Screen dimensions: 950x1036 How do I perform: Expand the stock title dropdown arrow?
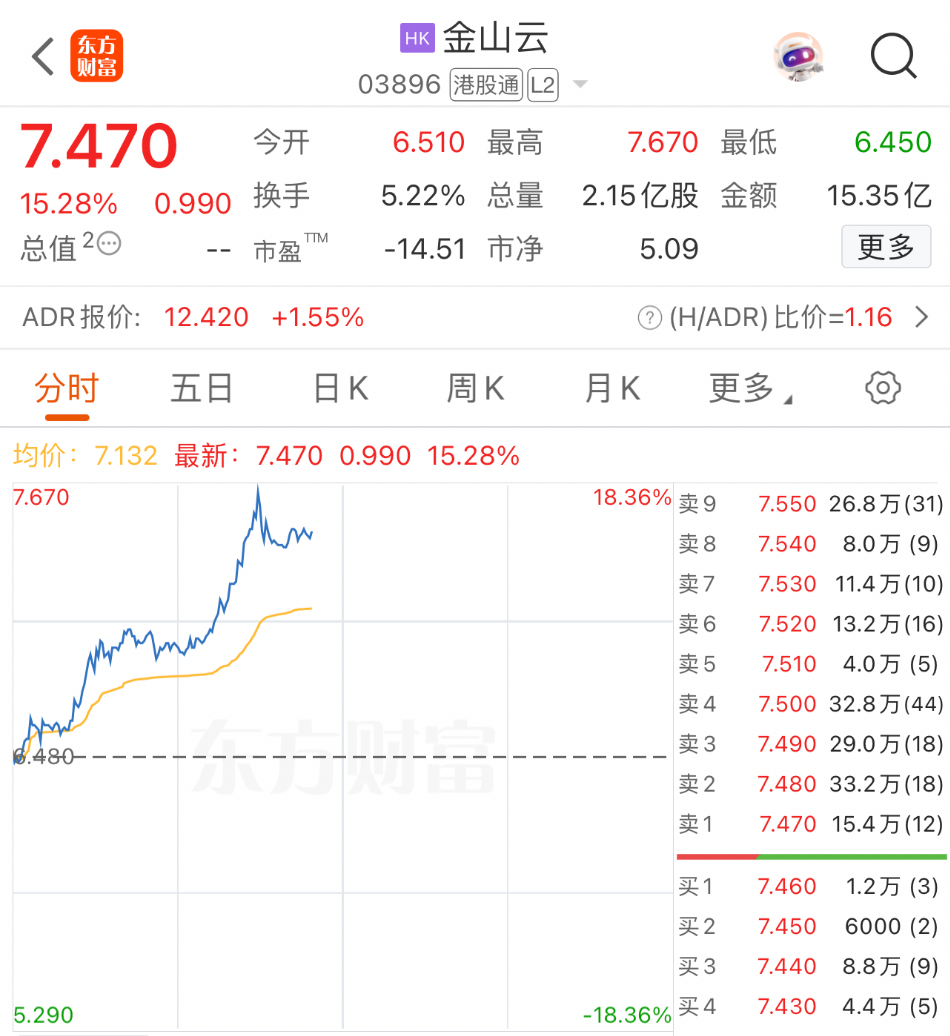tap(580, 85)
